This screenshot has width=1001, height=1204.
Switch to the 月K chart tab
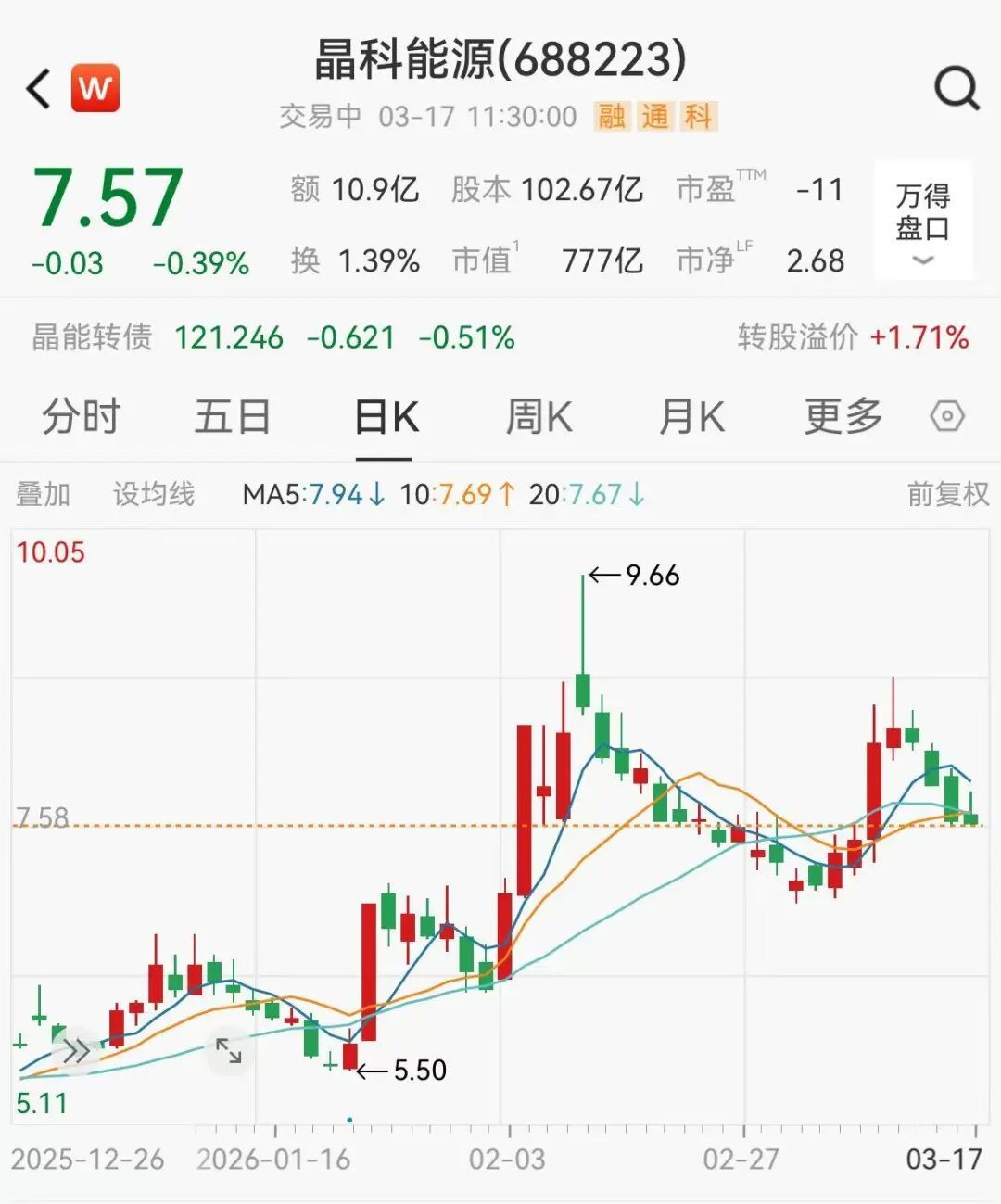pyautogui.click(x=691, y=417)
